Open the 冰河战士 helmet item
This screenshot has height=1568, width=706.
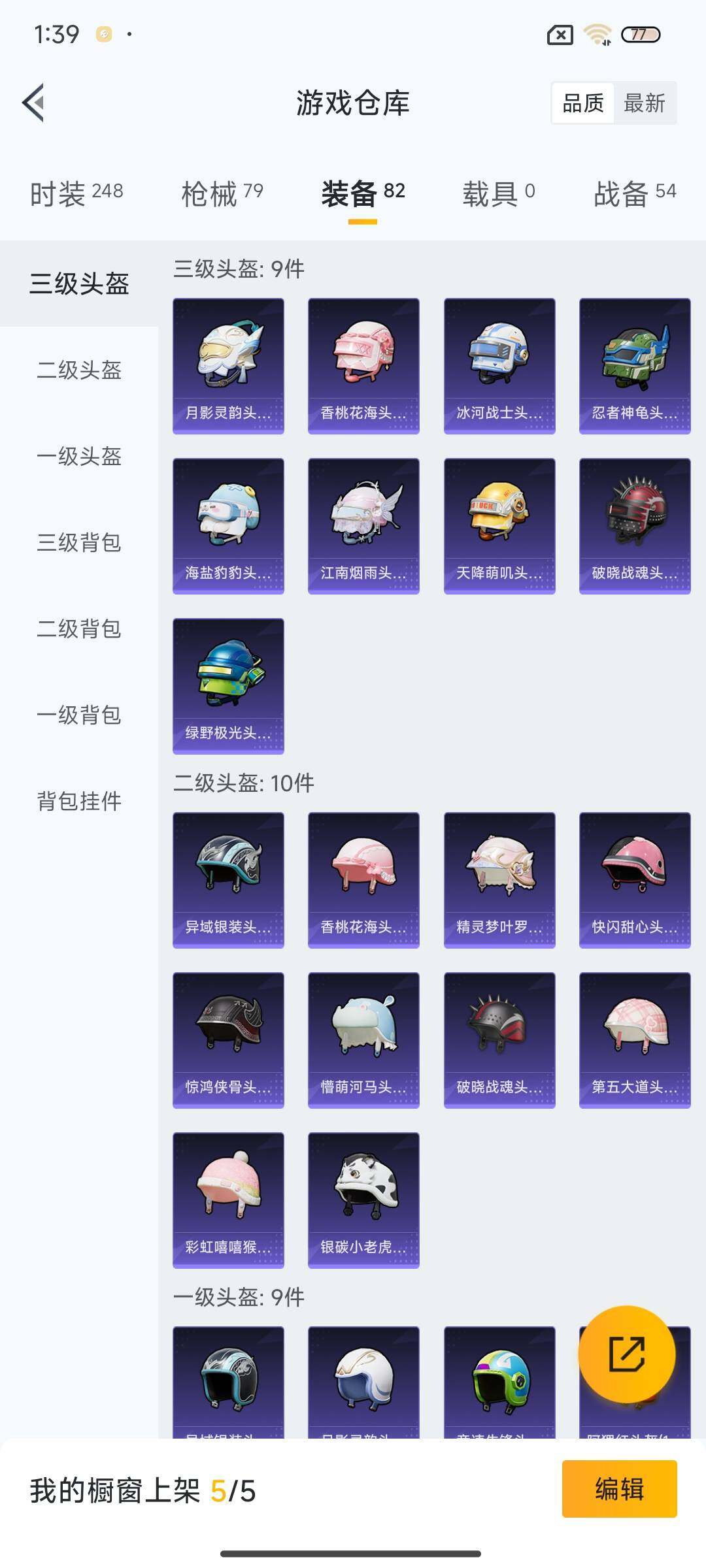(497, 365)
